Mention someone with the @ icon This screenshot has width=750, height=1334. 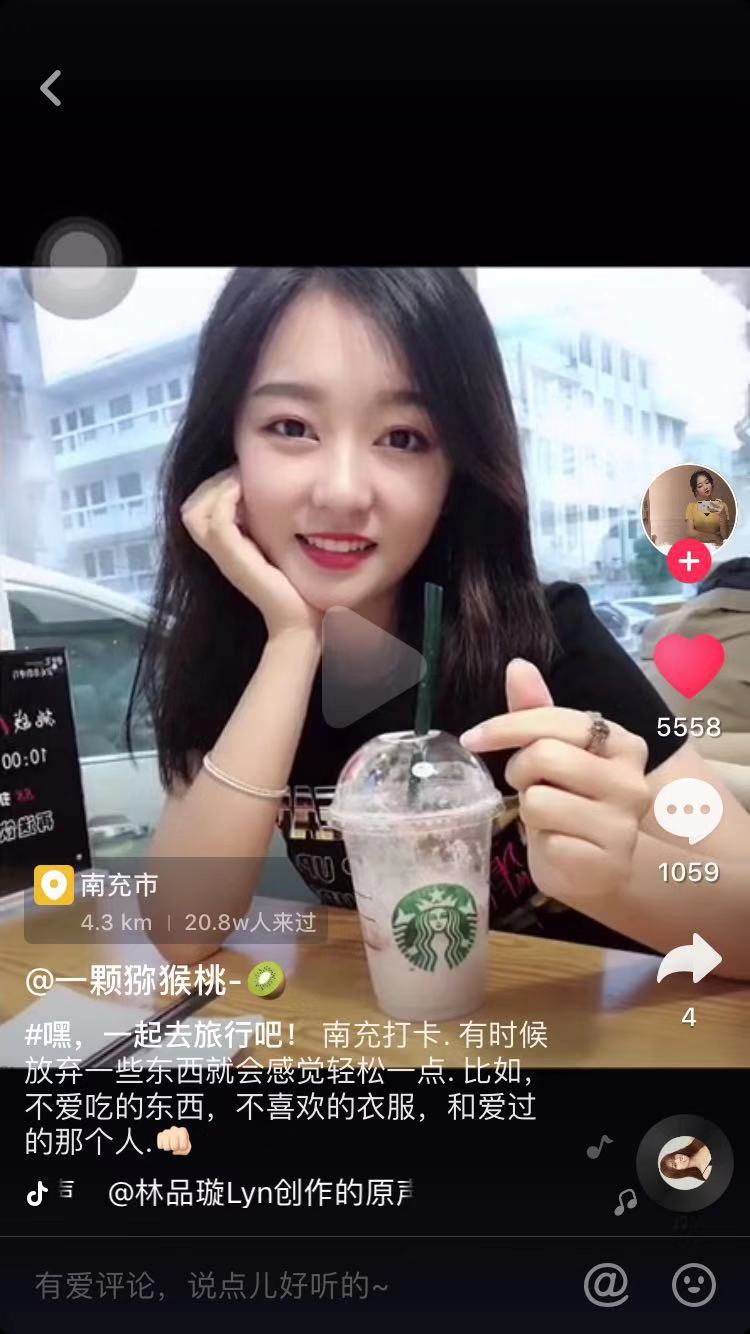tap(606, 1284)
